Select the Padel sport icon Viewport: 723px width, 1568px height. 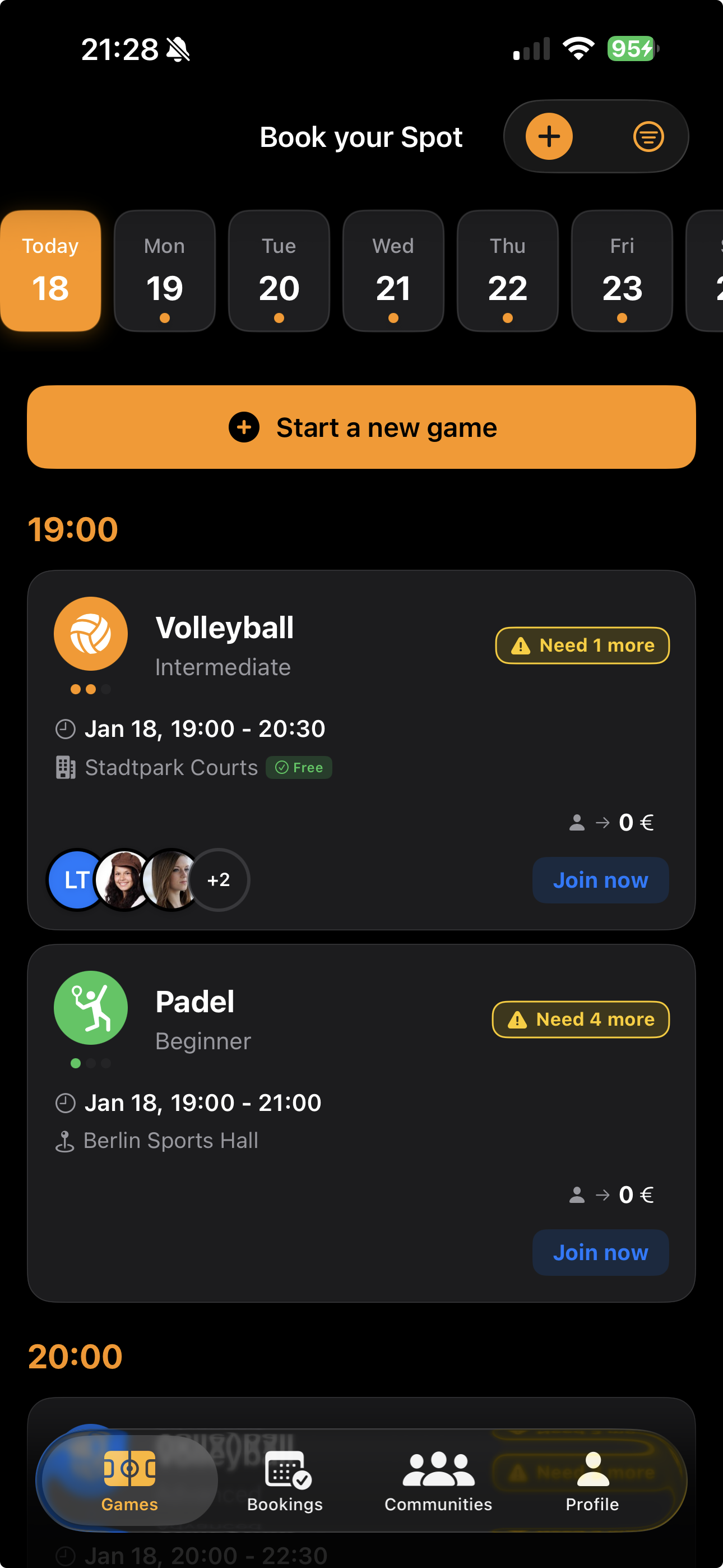click(x=90, y=1007)
